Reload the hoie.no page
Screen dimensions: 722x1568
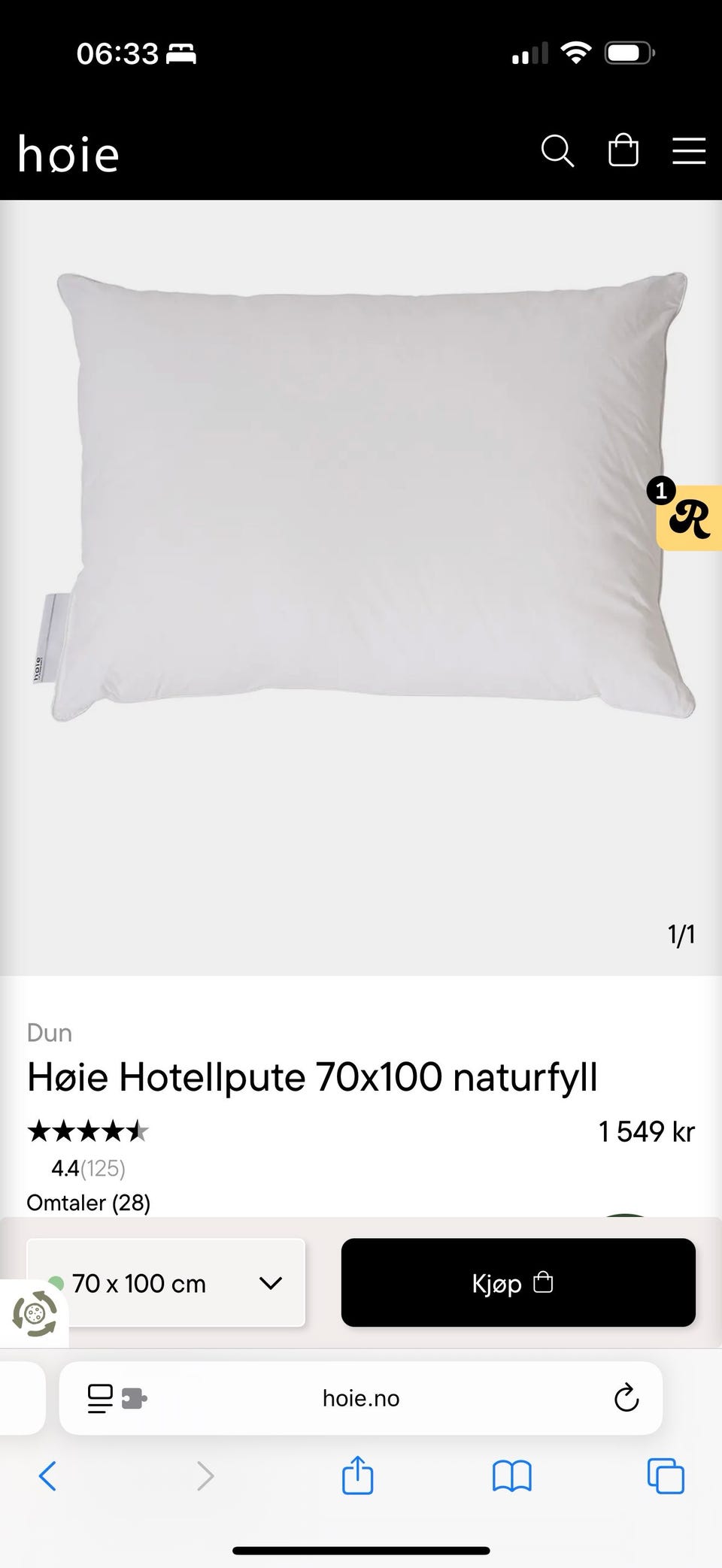(626, 1398)
